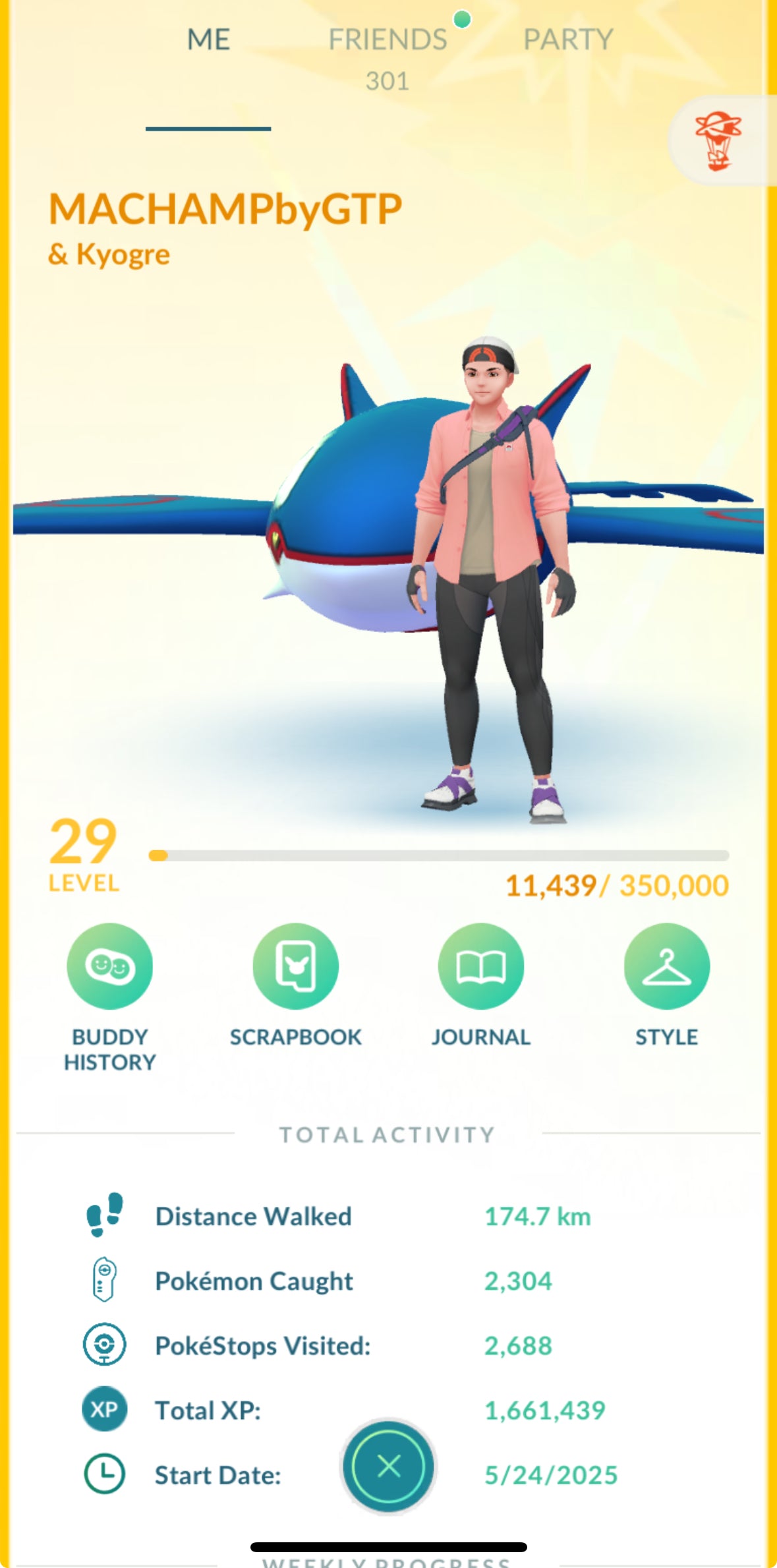Open the Team Rocket balloon icon
The height and width of the screenshot is (1568, 777).
tap(718, 140)
